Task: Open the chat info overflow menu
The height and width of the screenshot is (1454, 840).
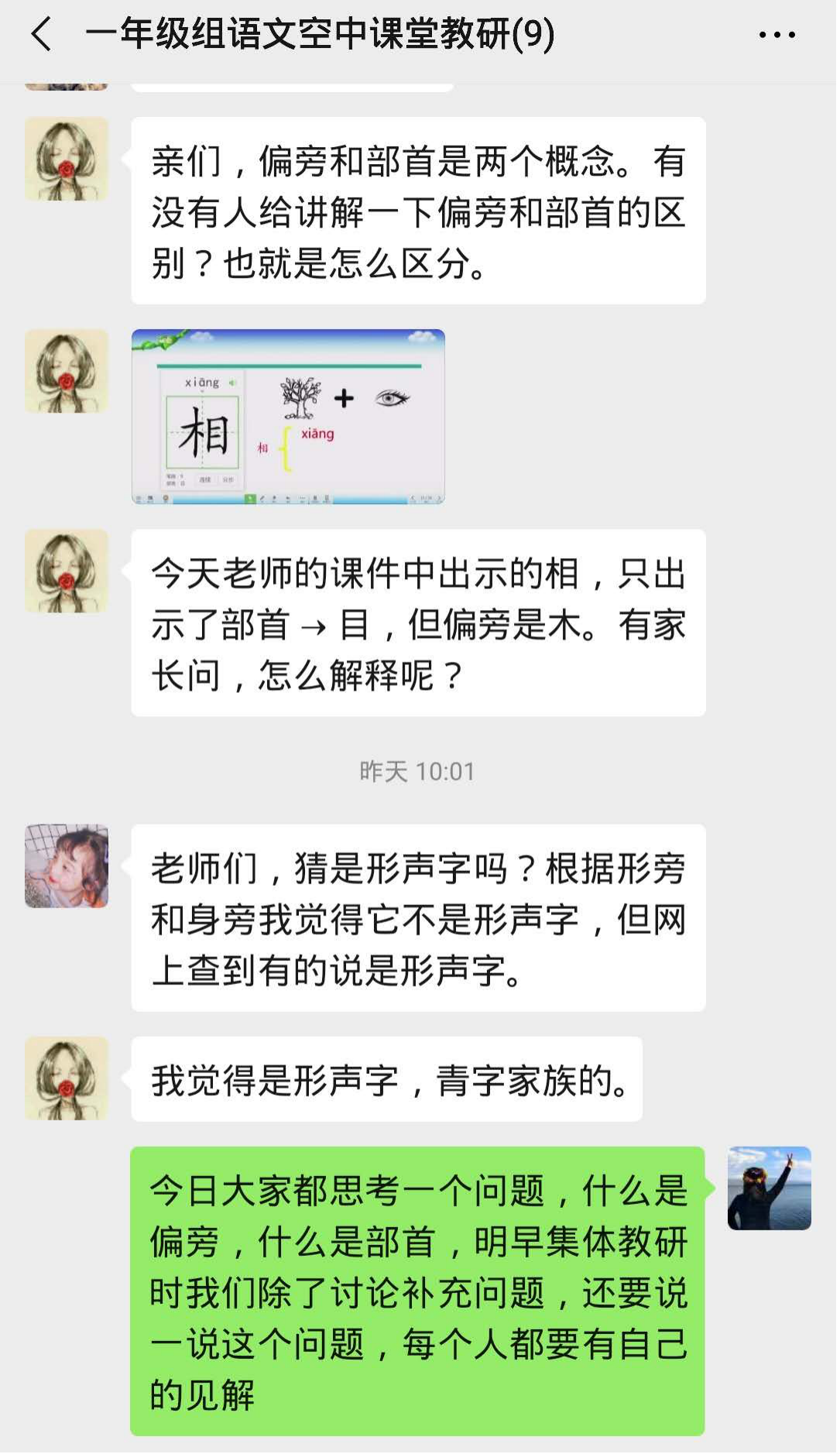Action: click(777, 35)
